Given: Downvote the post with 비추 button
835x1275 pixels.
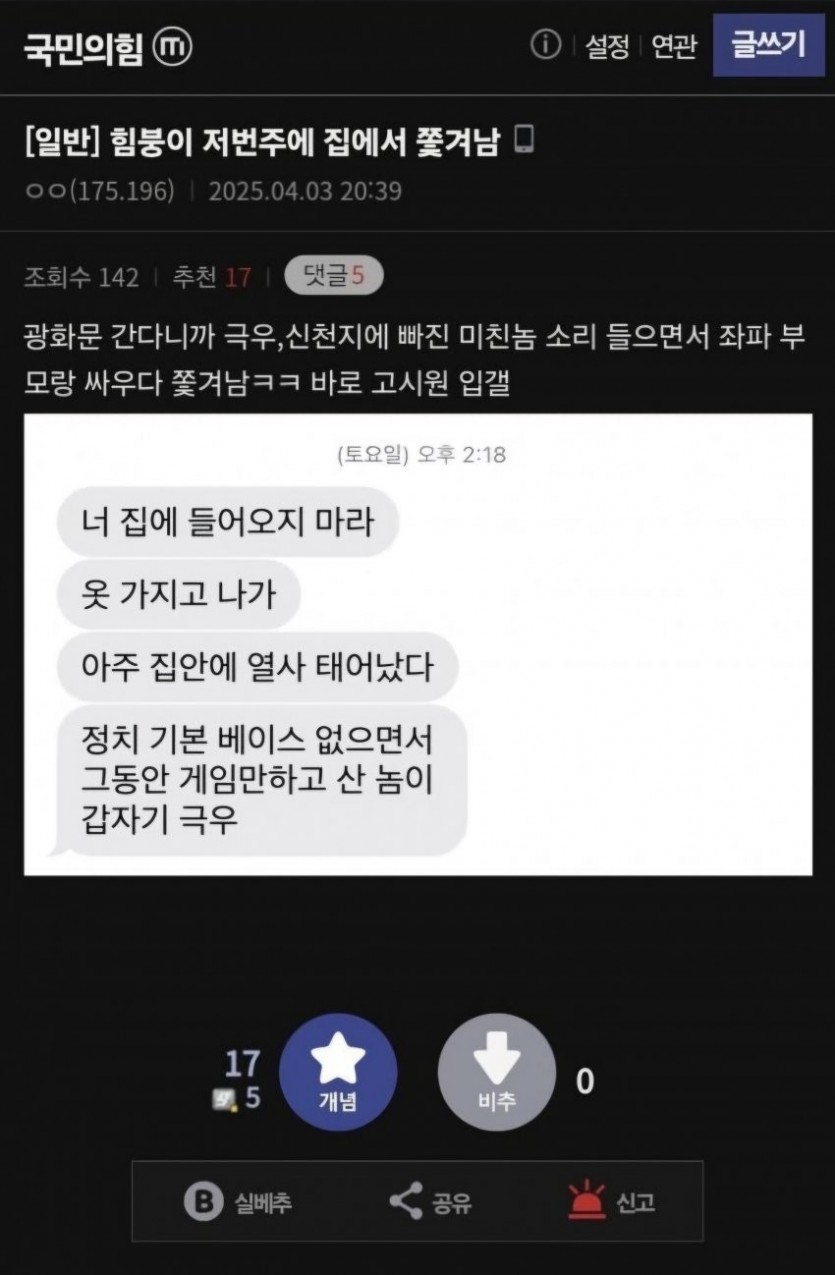Looking at the screenshot, I should [496, 1072].
